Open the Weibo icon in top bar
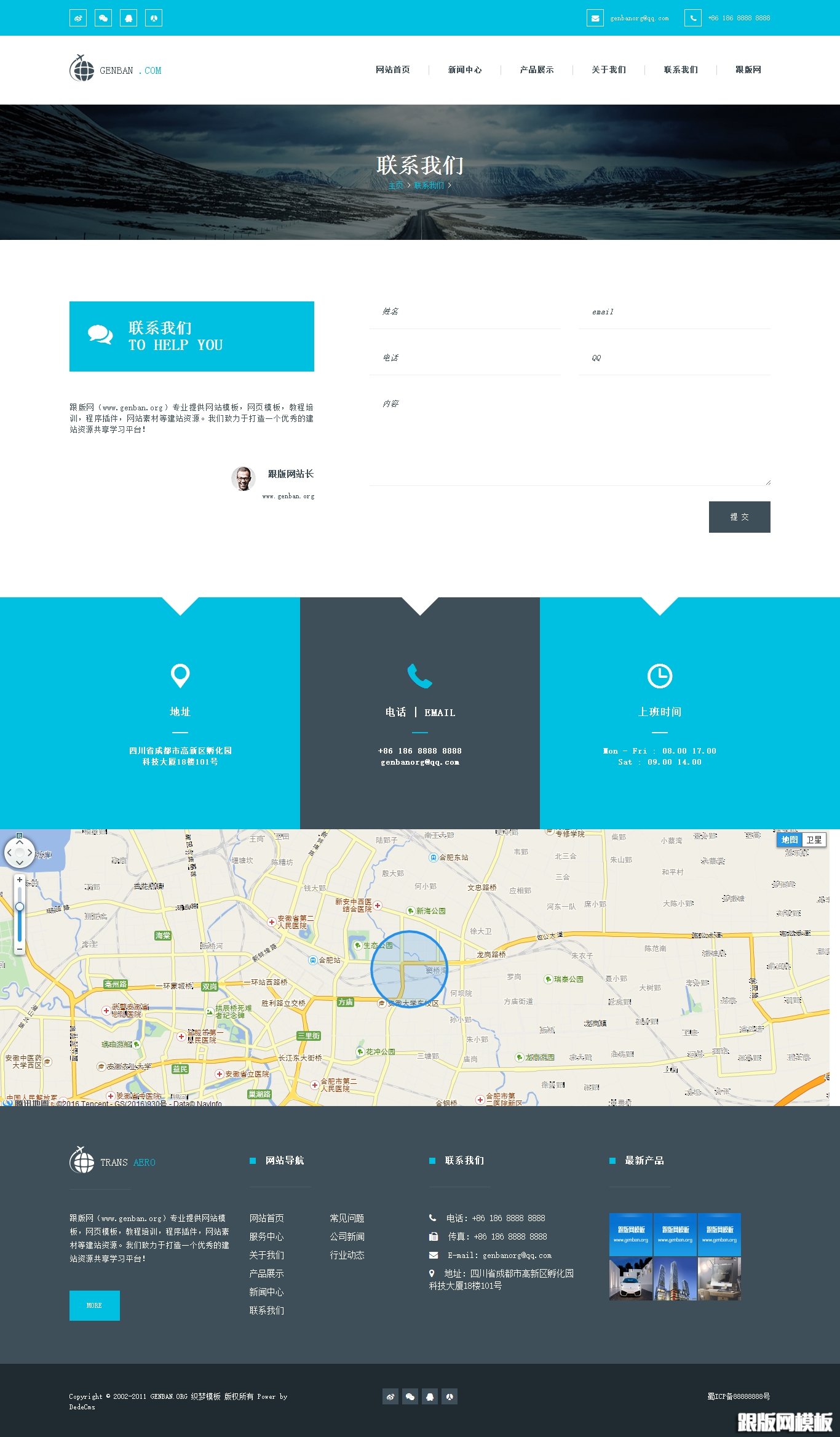This screenshot has width=840, height=1437. pos(78,18)
